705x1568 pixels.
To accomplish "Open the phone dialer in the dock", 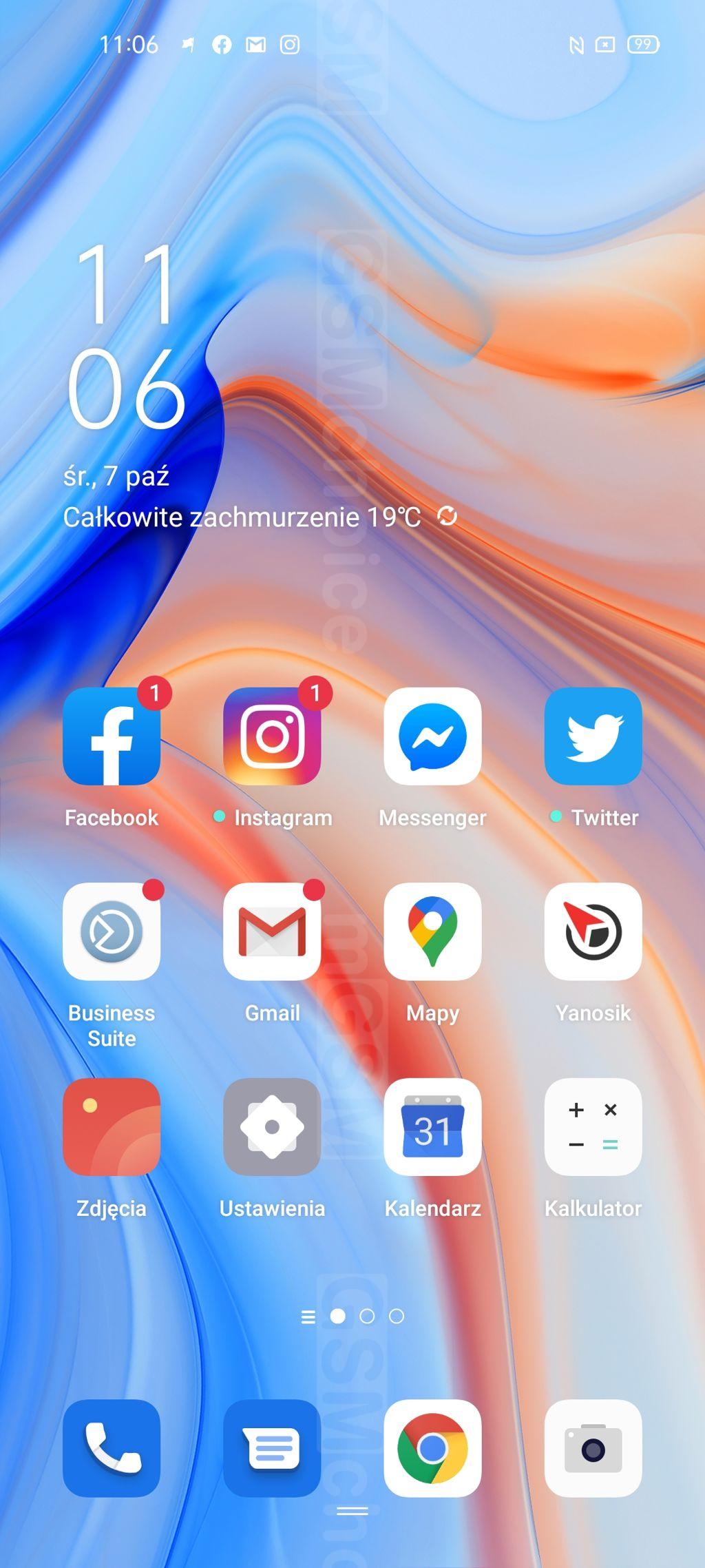I will (x=112, y=1448).
